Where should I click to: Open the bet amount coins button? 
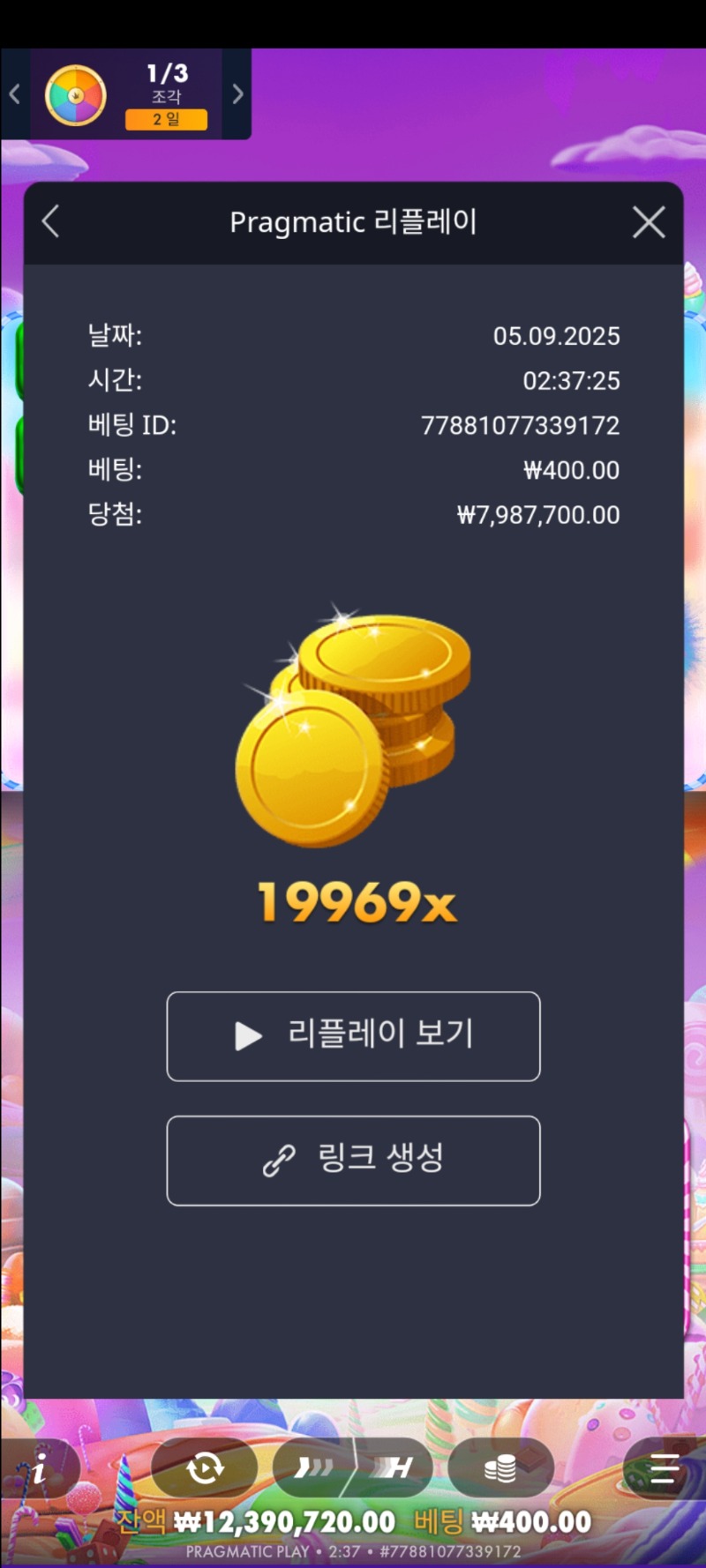tap(500, 1467)
